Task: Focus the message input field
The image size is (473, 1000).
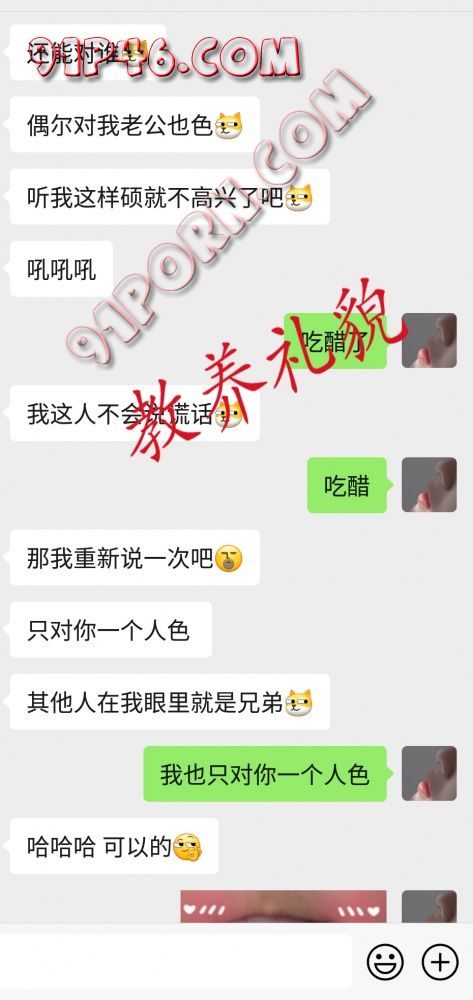Action: 175,961
